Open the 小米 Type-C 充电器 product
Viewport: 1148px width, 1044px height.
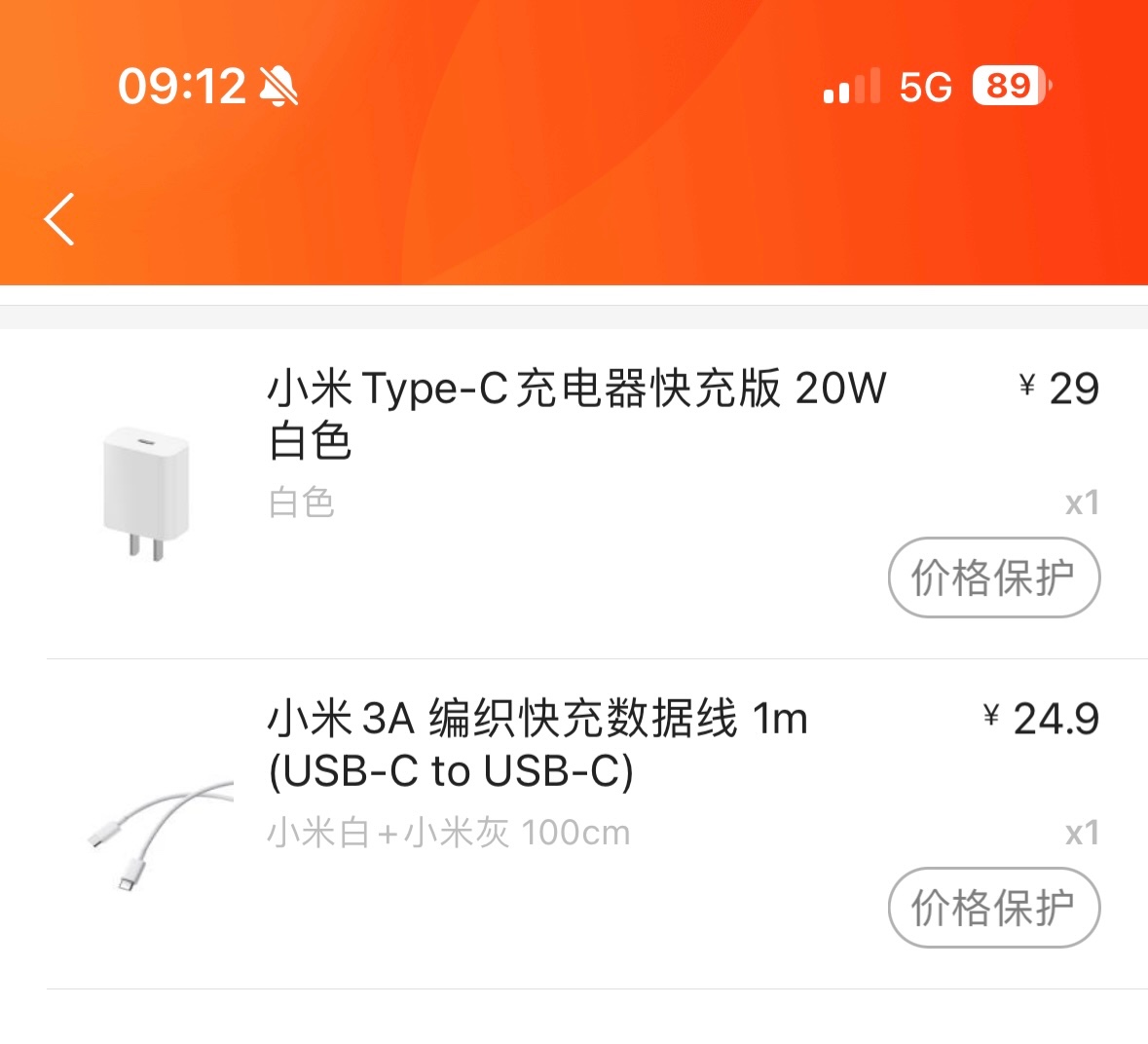click(x=576, y=413)
